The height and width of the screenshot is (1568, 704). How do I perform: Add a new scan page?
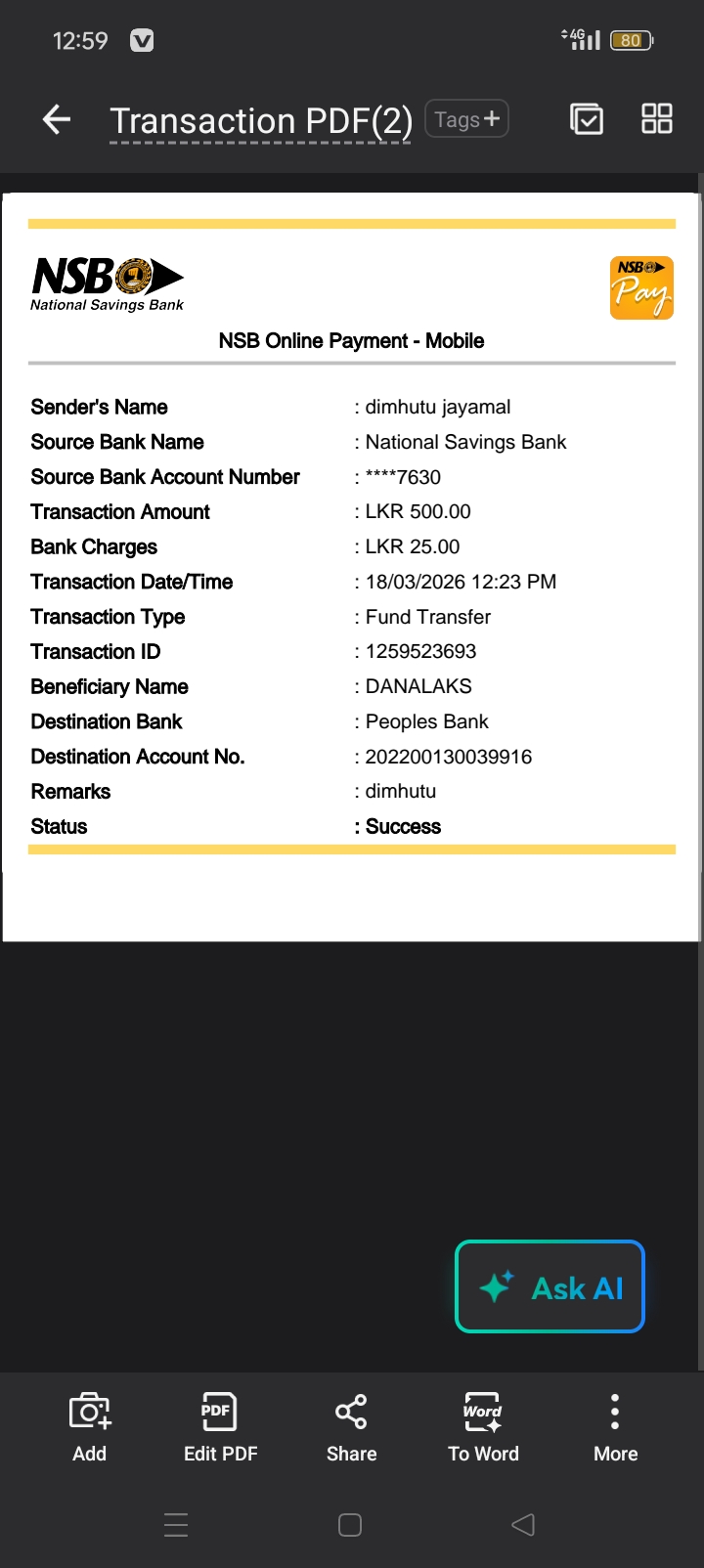(89, 1426)
